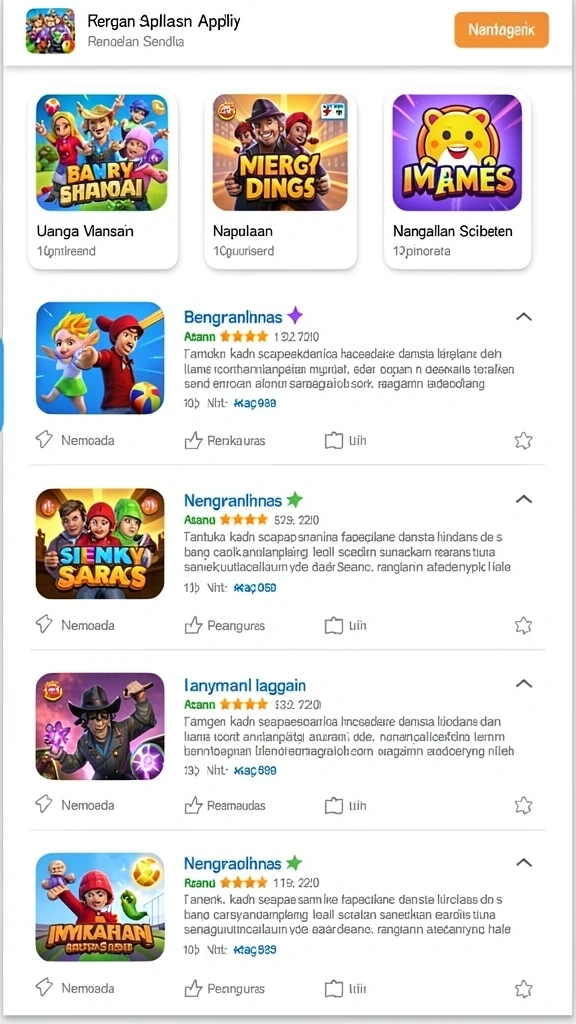Tap the Uih bookmark under lanymanl laggain
576x1024 pixels.
346,805
